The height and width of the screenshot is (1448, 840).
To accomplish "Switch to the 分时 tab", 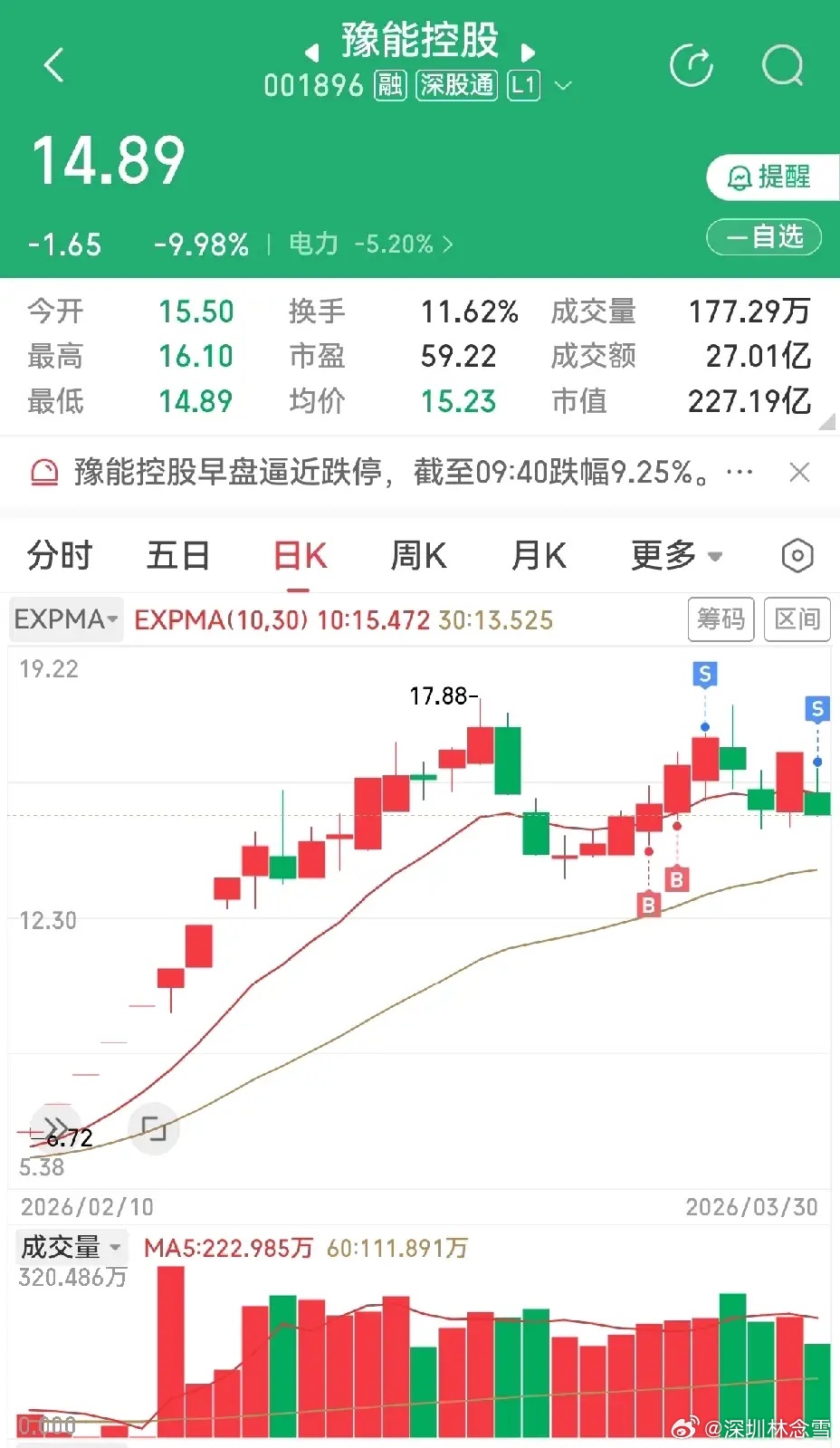I will (x=60, y=555).
